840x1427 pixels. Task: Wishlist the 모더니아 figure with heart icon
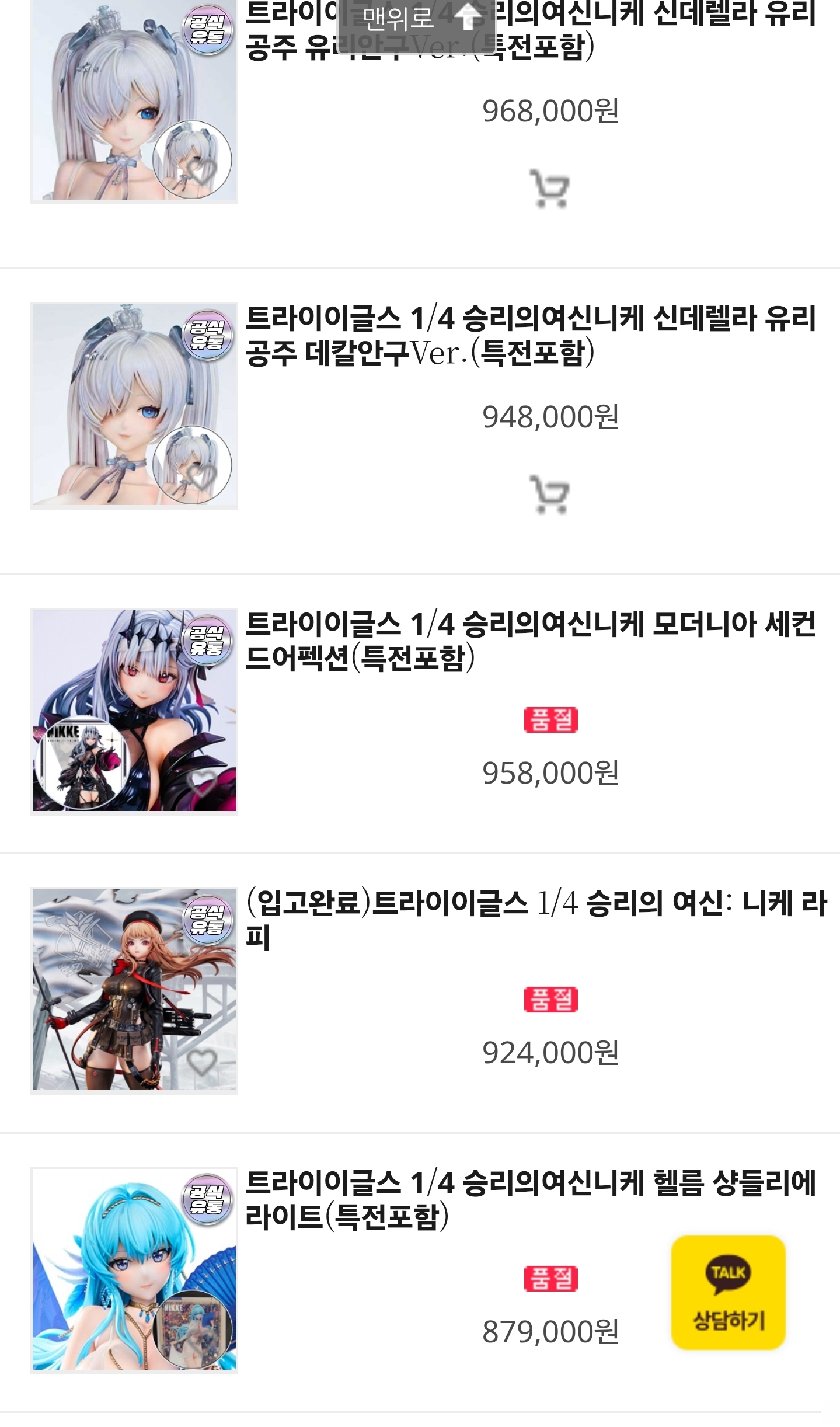click(x=202, y=782)
